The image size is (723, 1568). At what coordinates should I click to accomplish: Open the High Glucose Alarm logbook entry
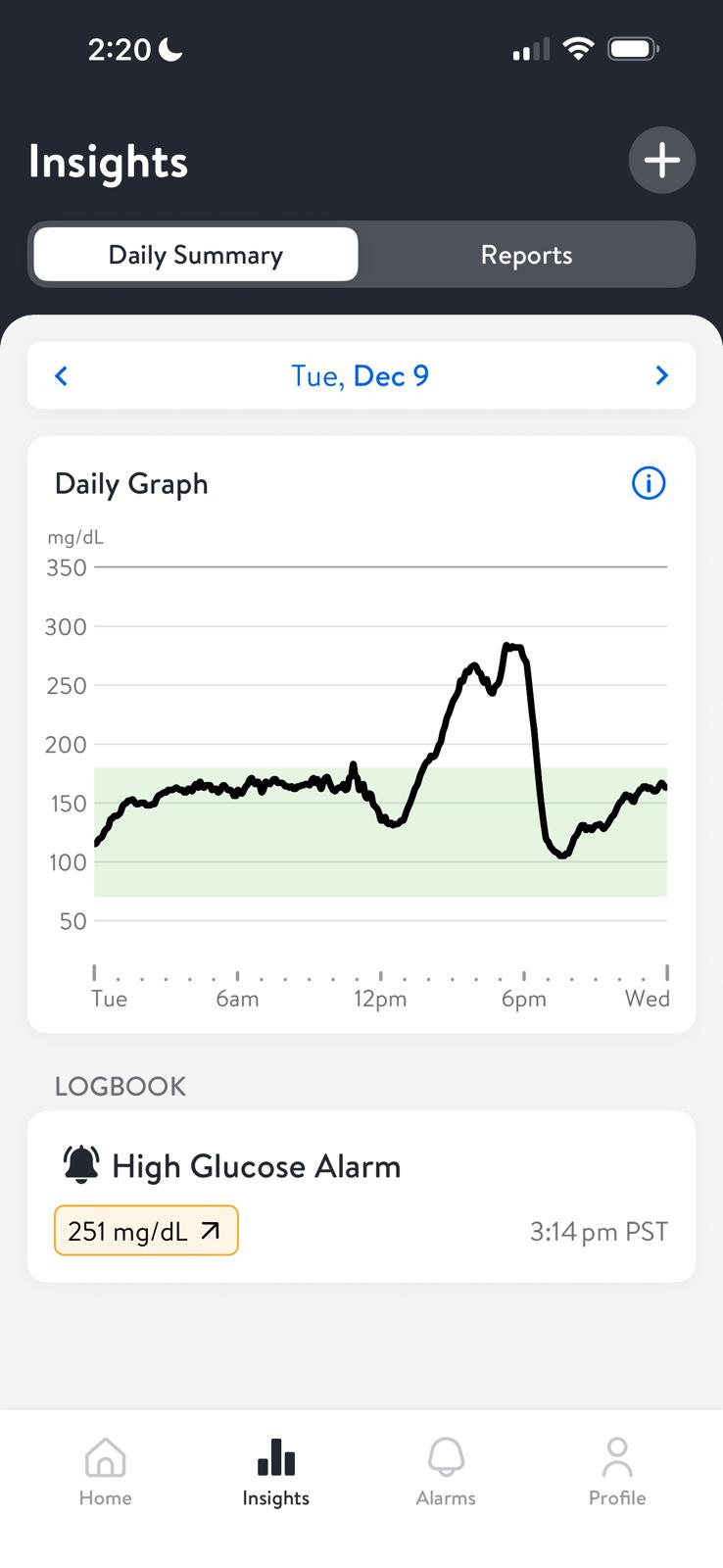(x=361, y=1196)
